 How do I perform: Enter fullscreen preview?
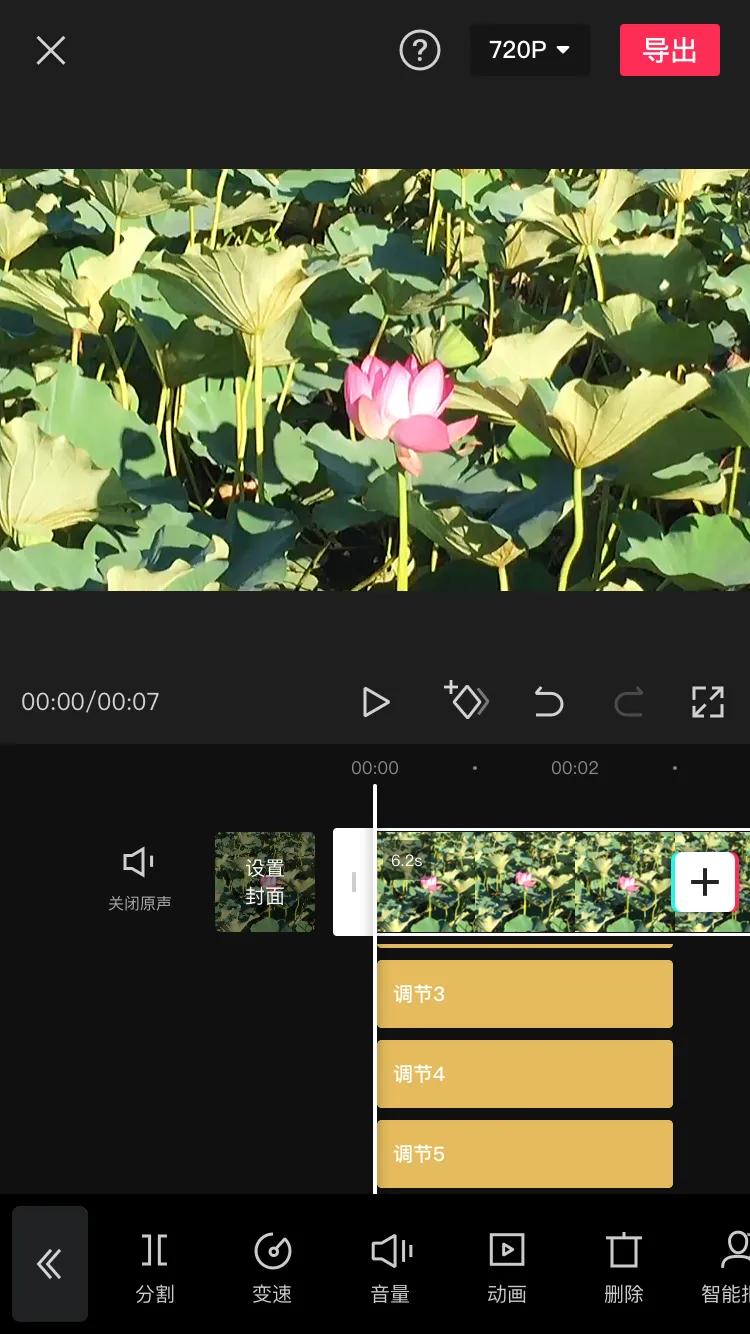coord(708,702)
